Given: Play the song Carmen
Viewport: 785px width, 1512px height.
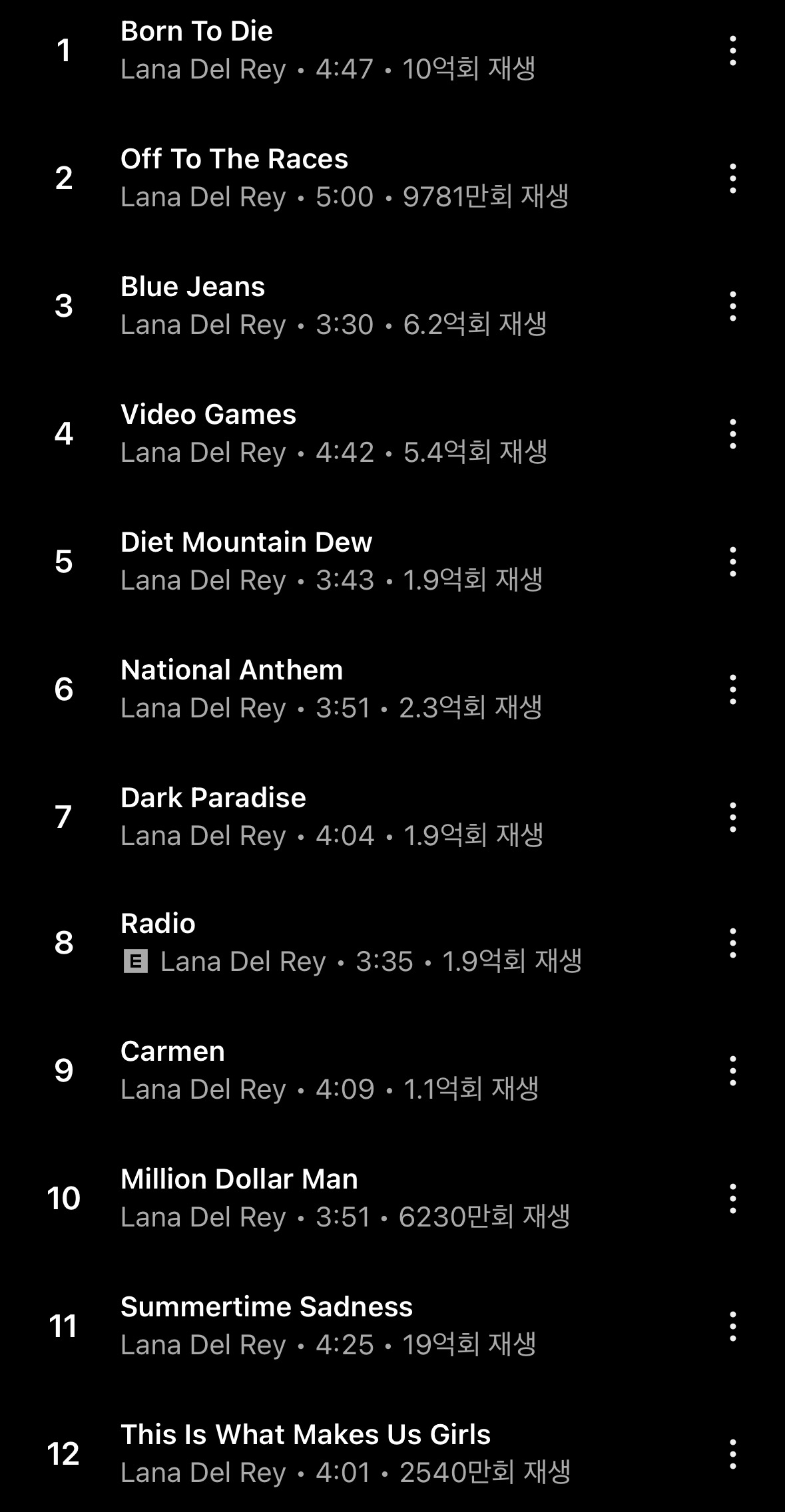Looking at the screenshot, I should pyautogui.click(x=172, y=1052).
